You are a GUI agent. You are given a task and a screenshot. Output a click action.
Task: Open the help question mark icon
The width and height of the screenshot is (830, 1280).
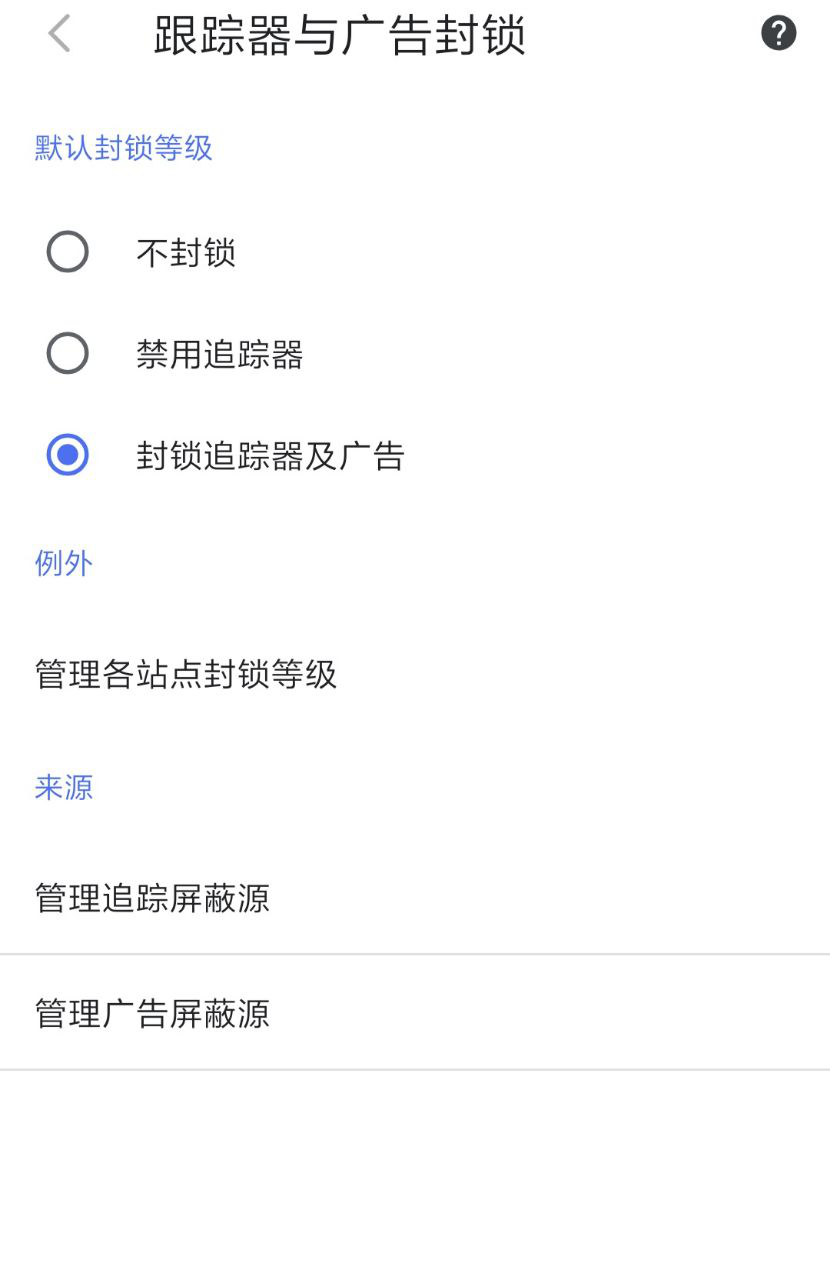pos(778,34)
